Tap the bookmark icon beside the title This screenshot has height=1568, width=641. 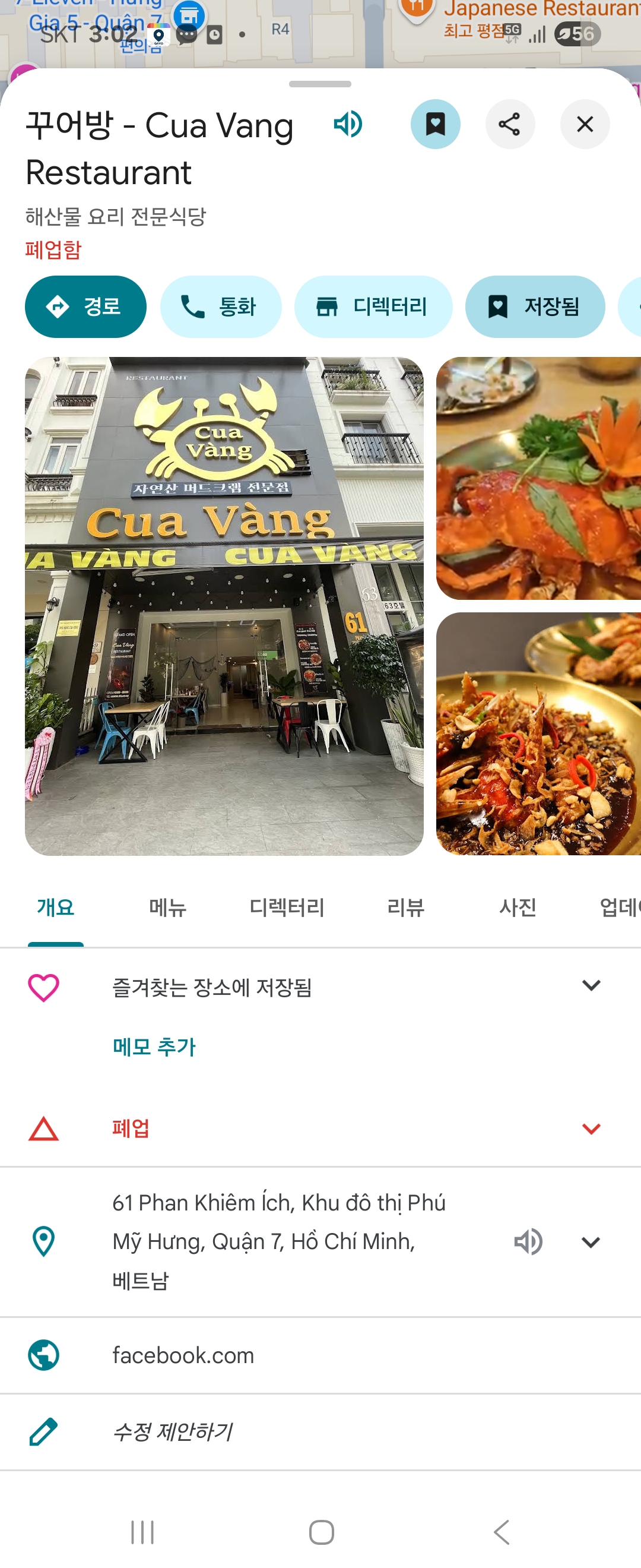[x=435, y=124]
